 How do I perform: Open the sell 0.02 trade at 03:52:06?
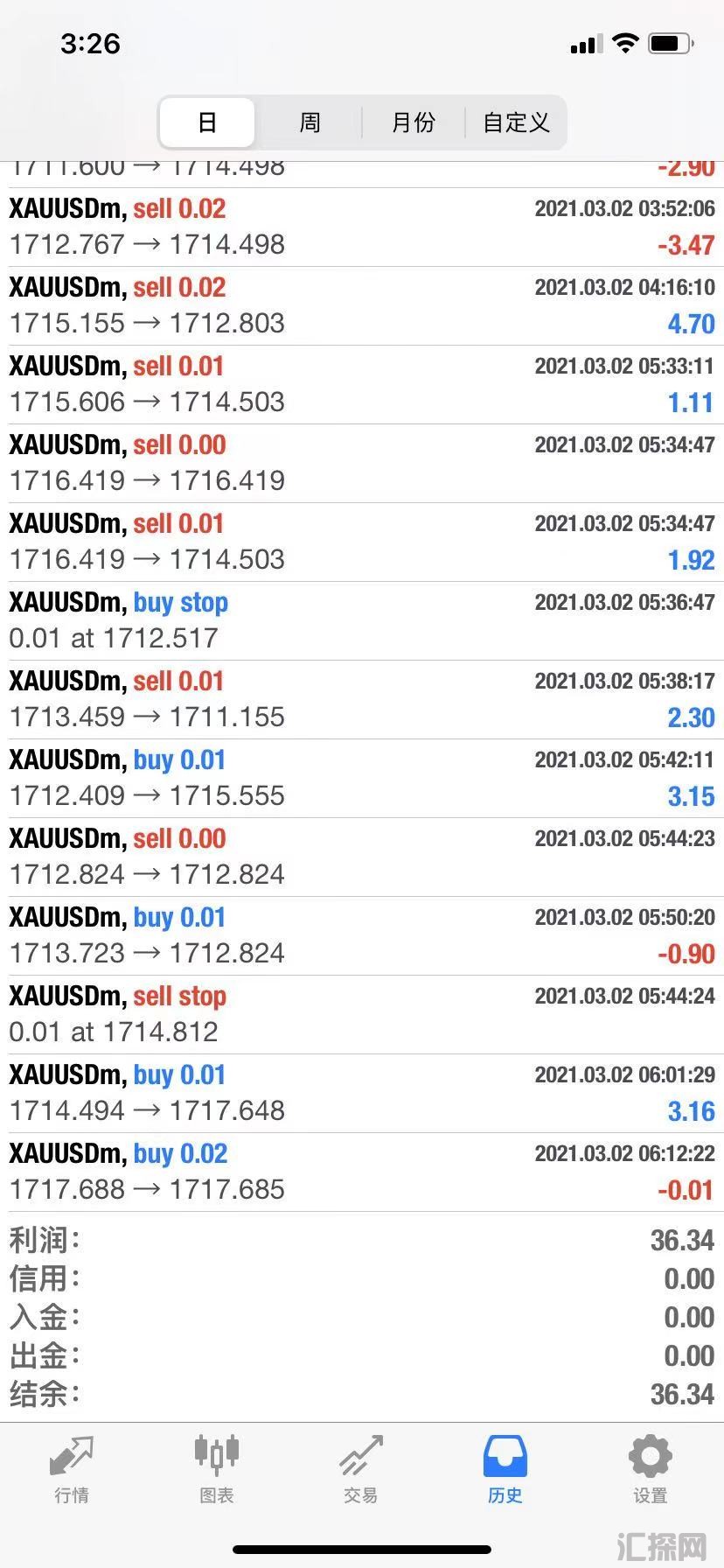pos(362,227)
